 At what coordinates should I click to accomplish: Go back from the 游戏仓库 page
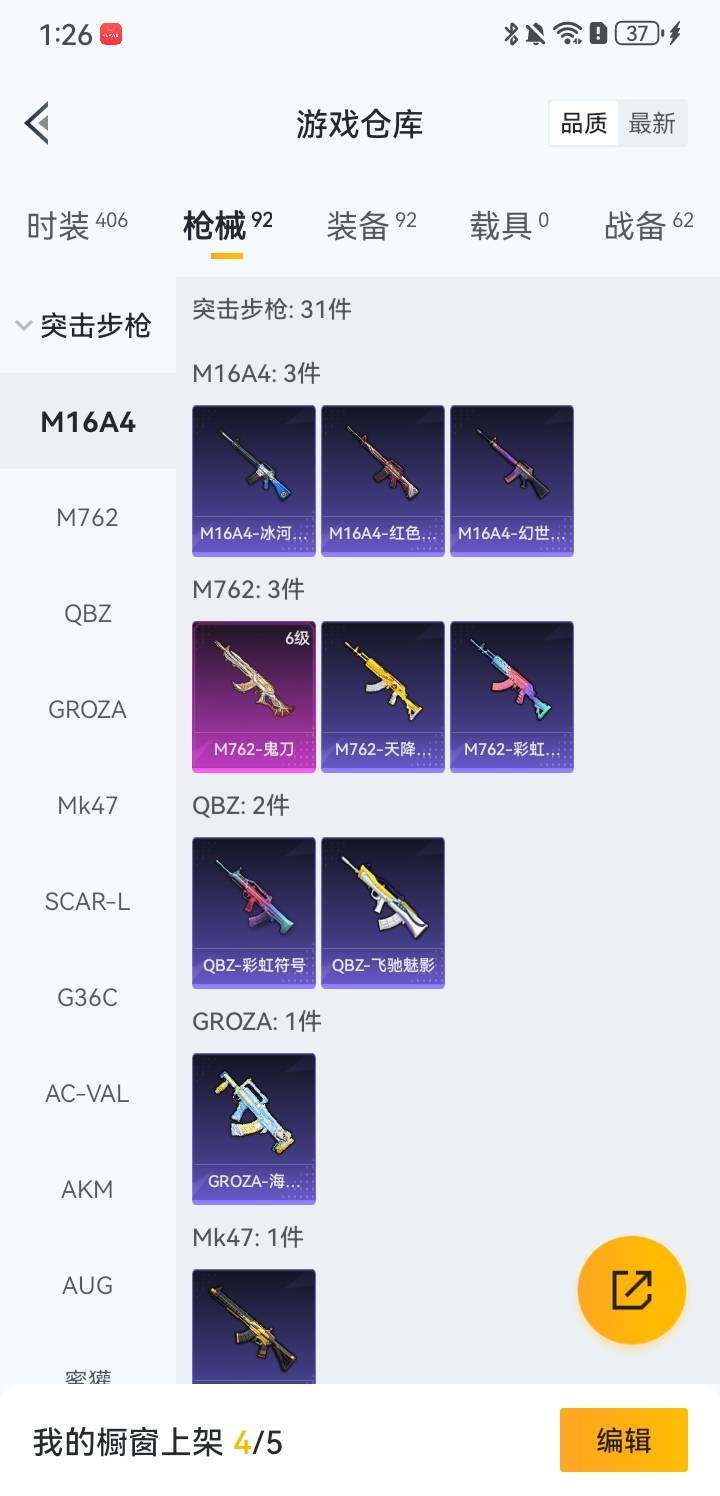click(38, 124)
